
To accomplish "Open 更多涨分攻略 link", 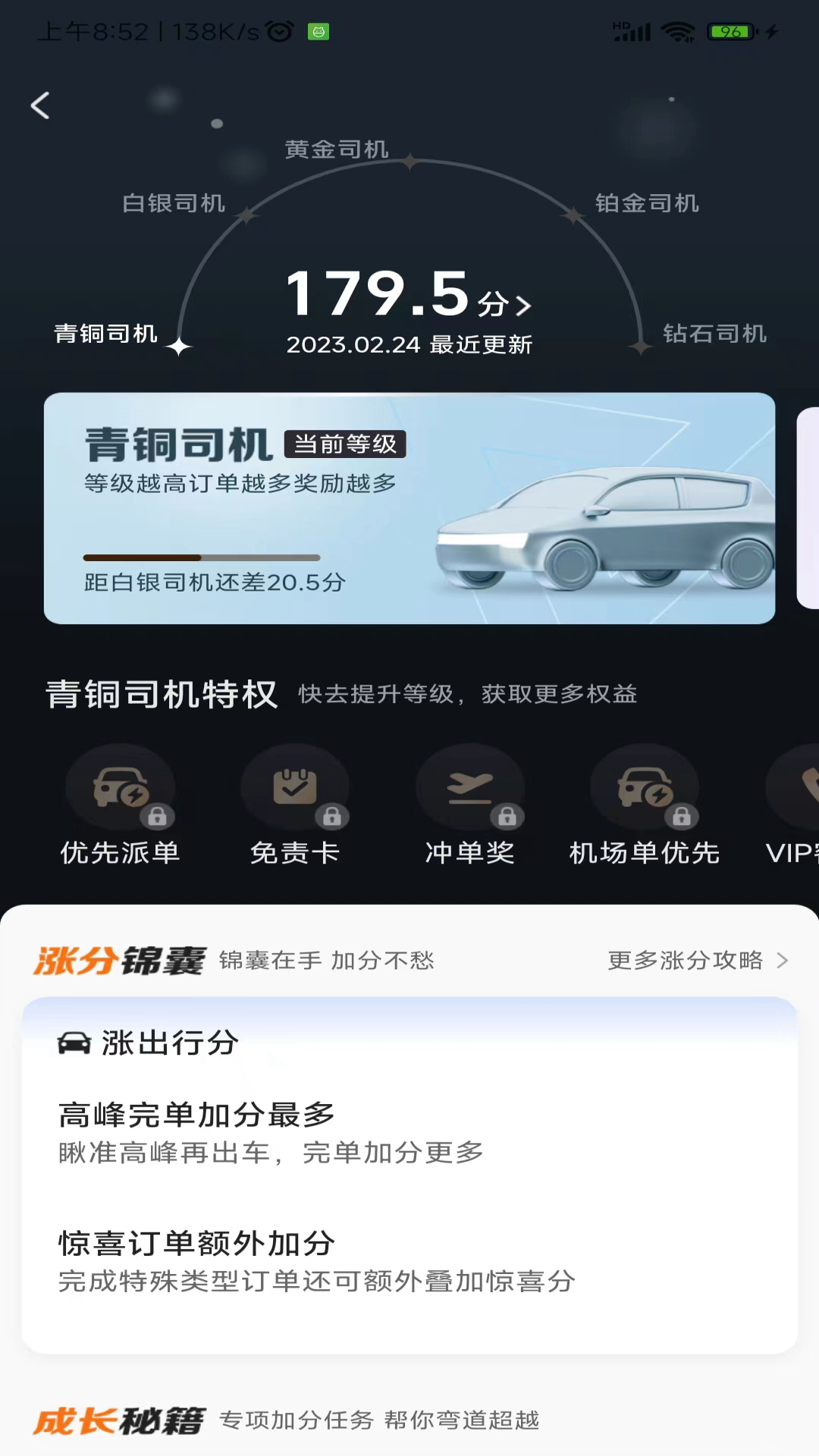I will pos(698,961).
